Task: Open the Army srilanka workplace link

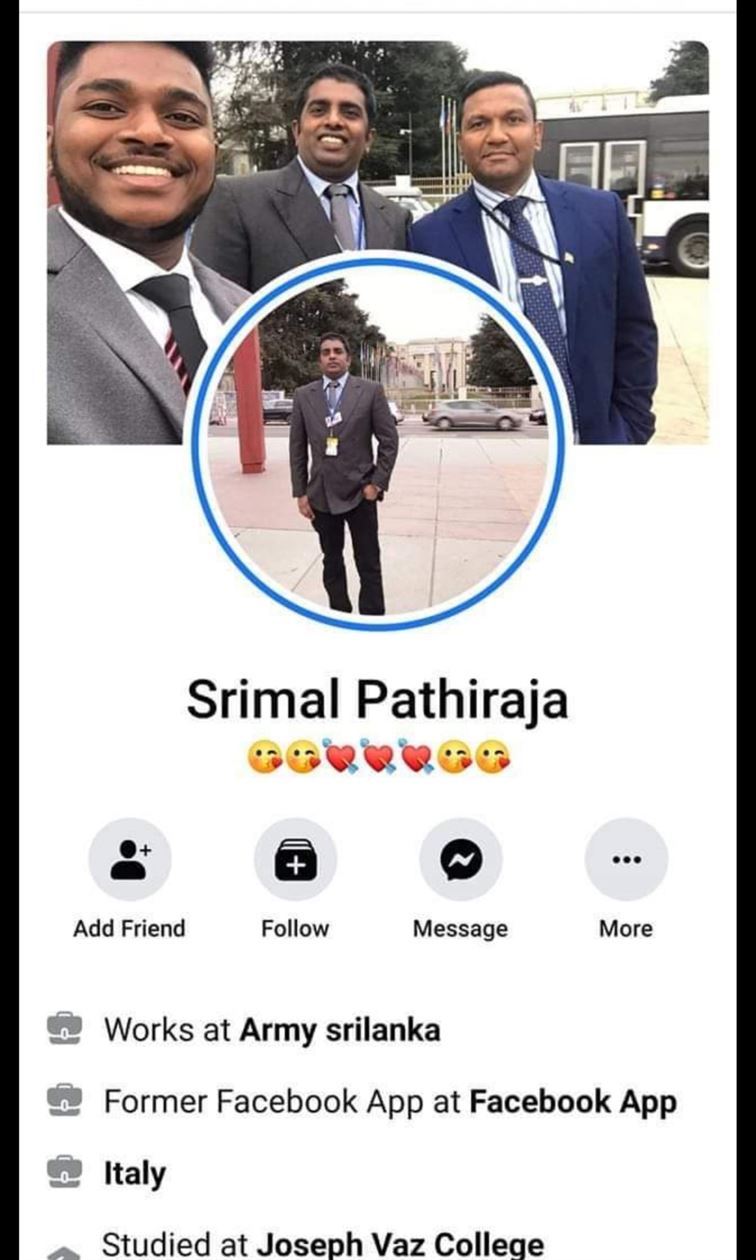Action: click(x=340, y=1029)
